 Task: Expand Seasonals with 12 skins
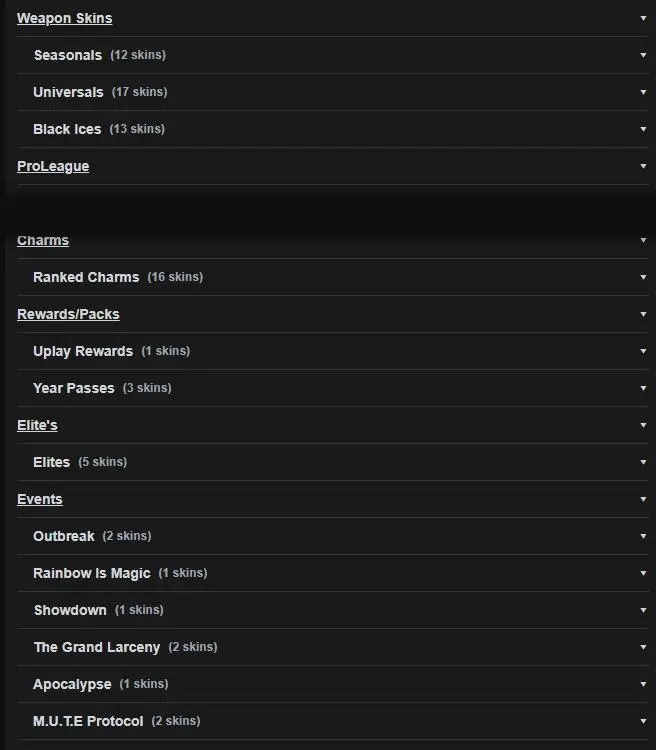click(67, 55)
